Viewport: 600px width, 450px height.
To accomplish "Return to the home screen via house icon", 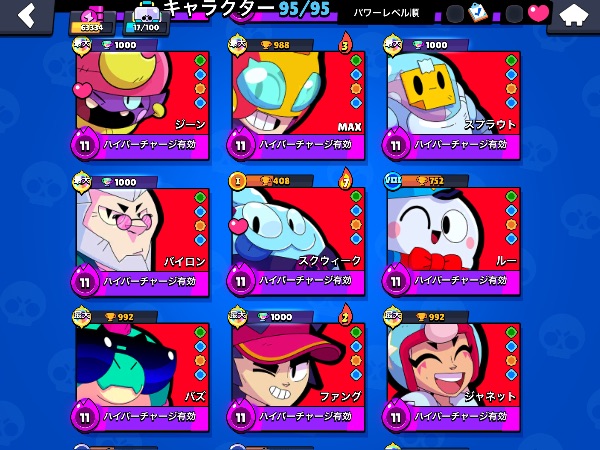I will pos(573,16).
